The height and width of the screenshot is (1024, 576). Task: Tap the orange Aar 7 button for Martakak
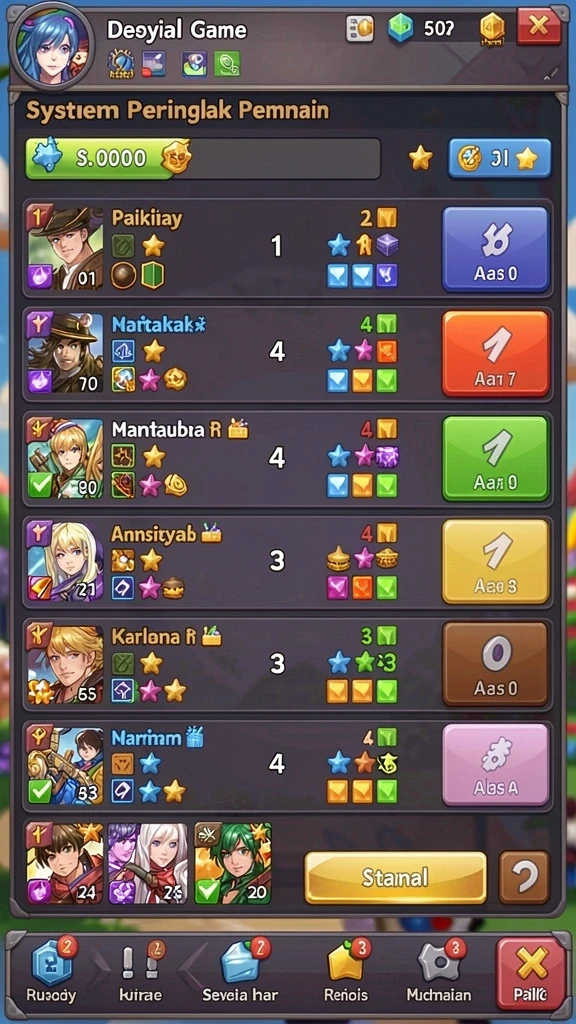pyautogui.click(x=496, y=353)
